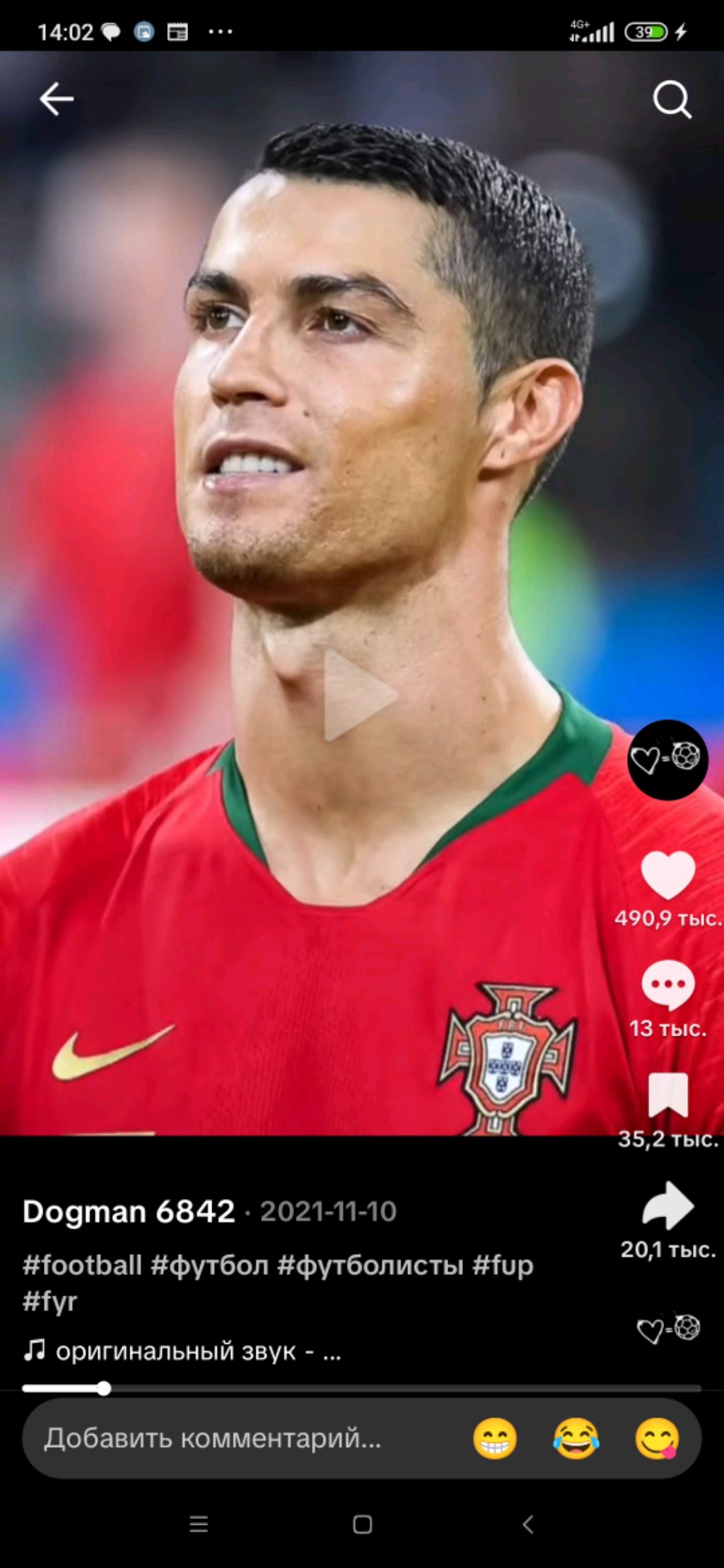Open Dogman 6842's profile
Screen dimensions: 724x1568
(x=129, y=1212)
